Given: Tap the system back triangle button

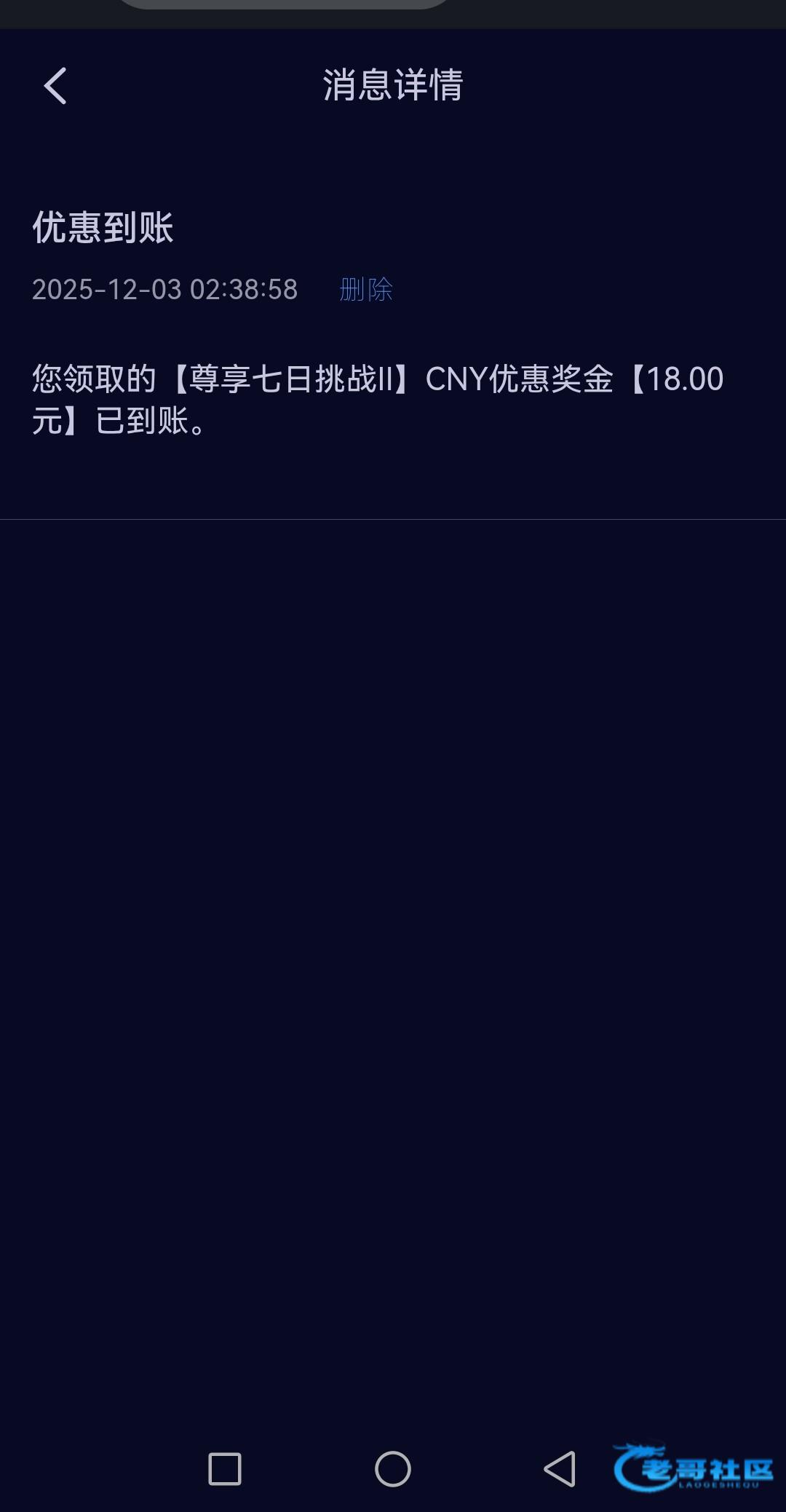Looking at the screenshot, I should coord(560,1468).
